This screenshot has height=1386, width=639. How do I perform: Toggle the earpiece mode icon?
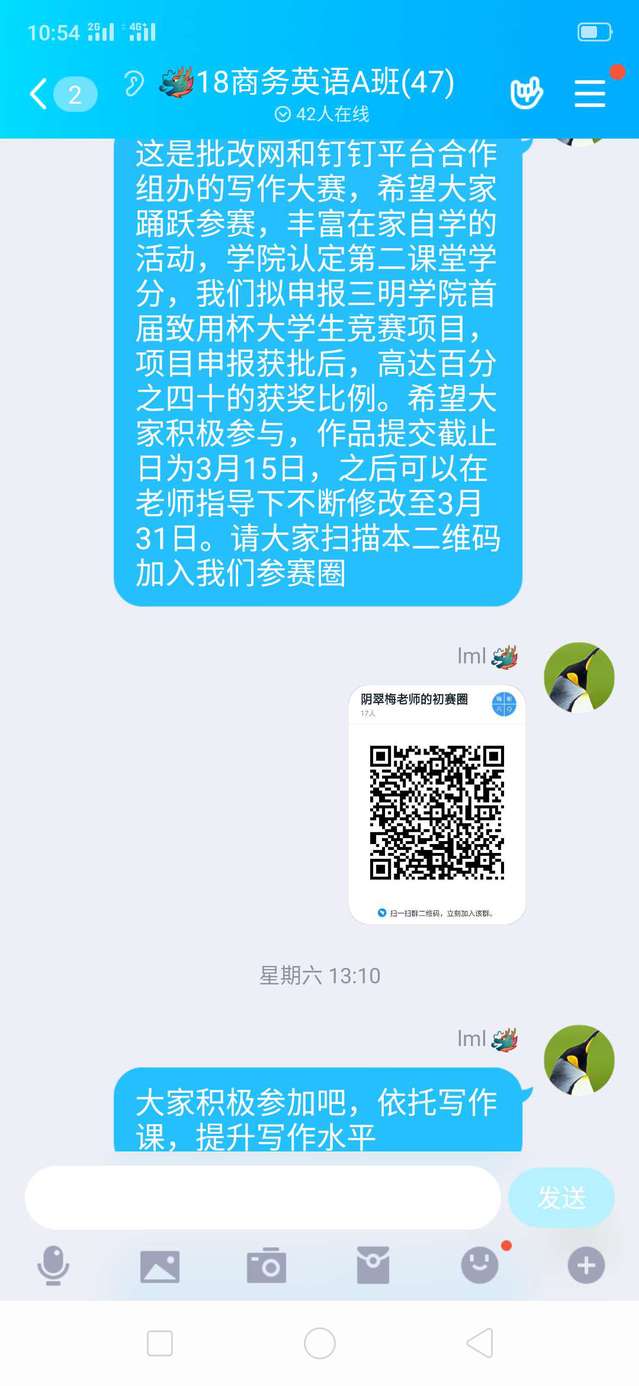pos(134,83)
